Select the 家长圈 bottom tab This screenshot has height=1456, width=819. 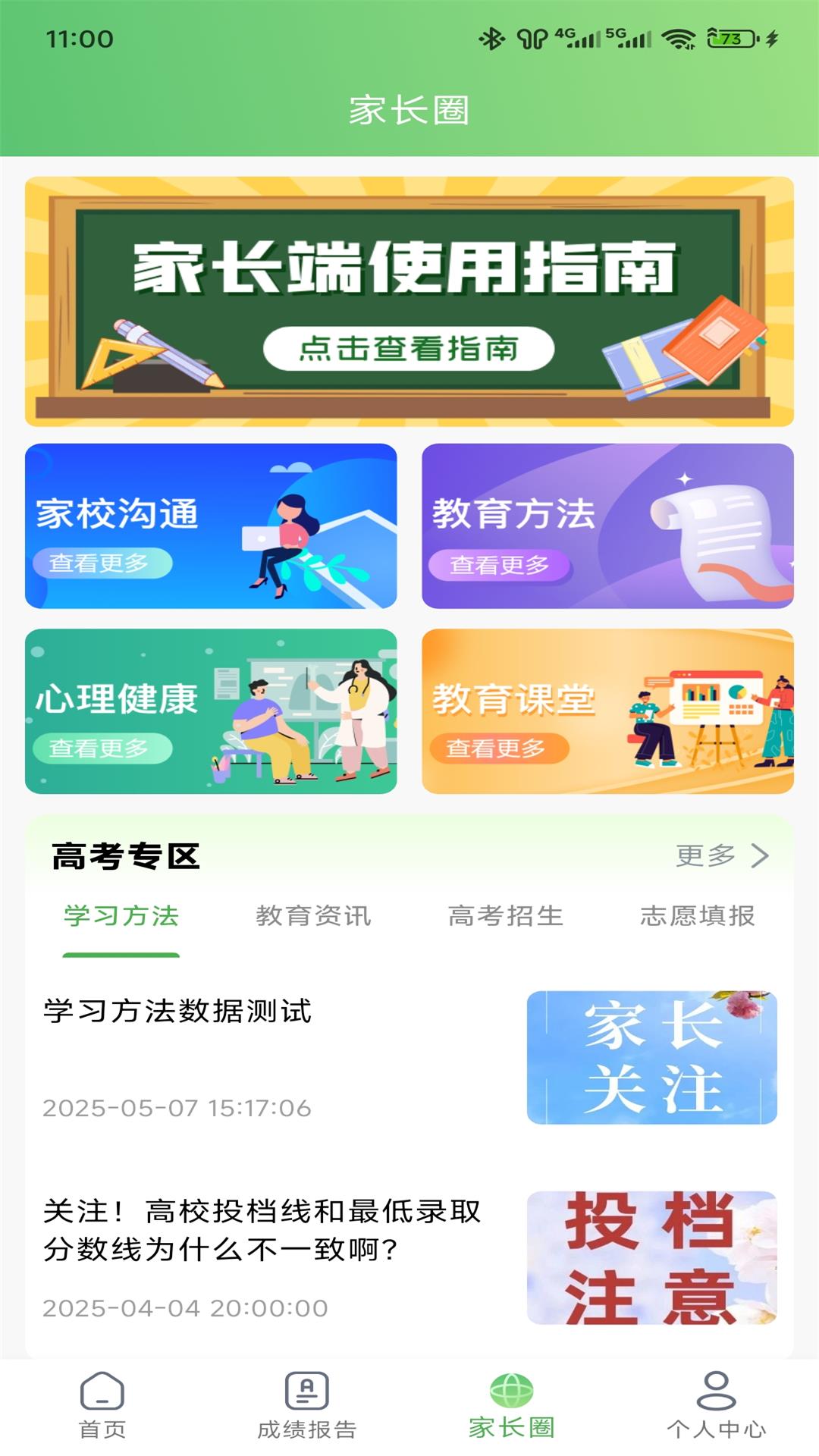[x=512, y=1405]
